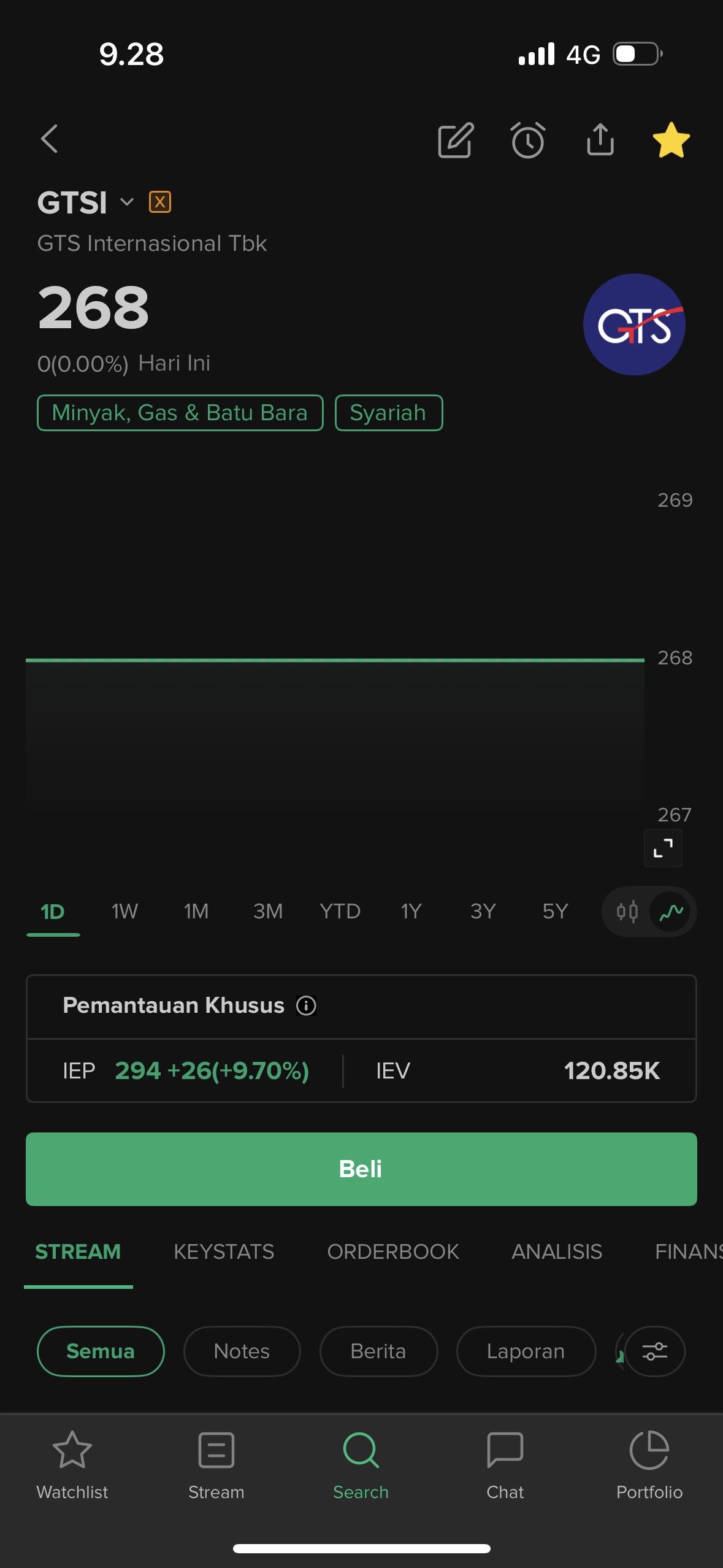Viewport: 723px width, 1568px height.
Task: Expand the chart to fullscreen
Action: pyautogui.click(x=663, y=848)
